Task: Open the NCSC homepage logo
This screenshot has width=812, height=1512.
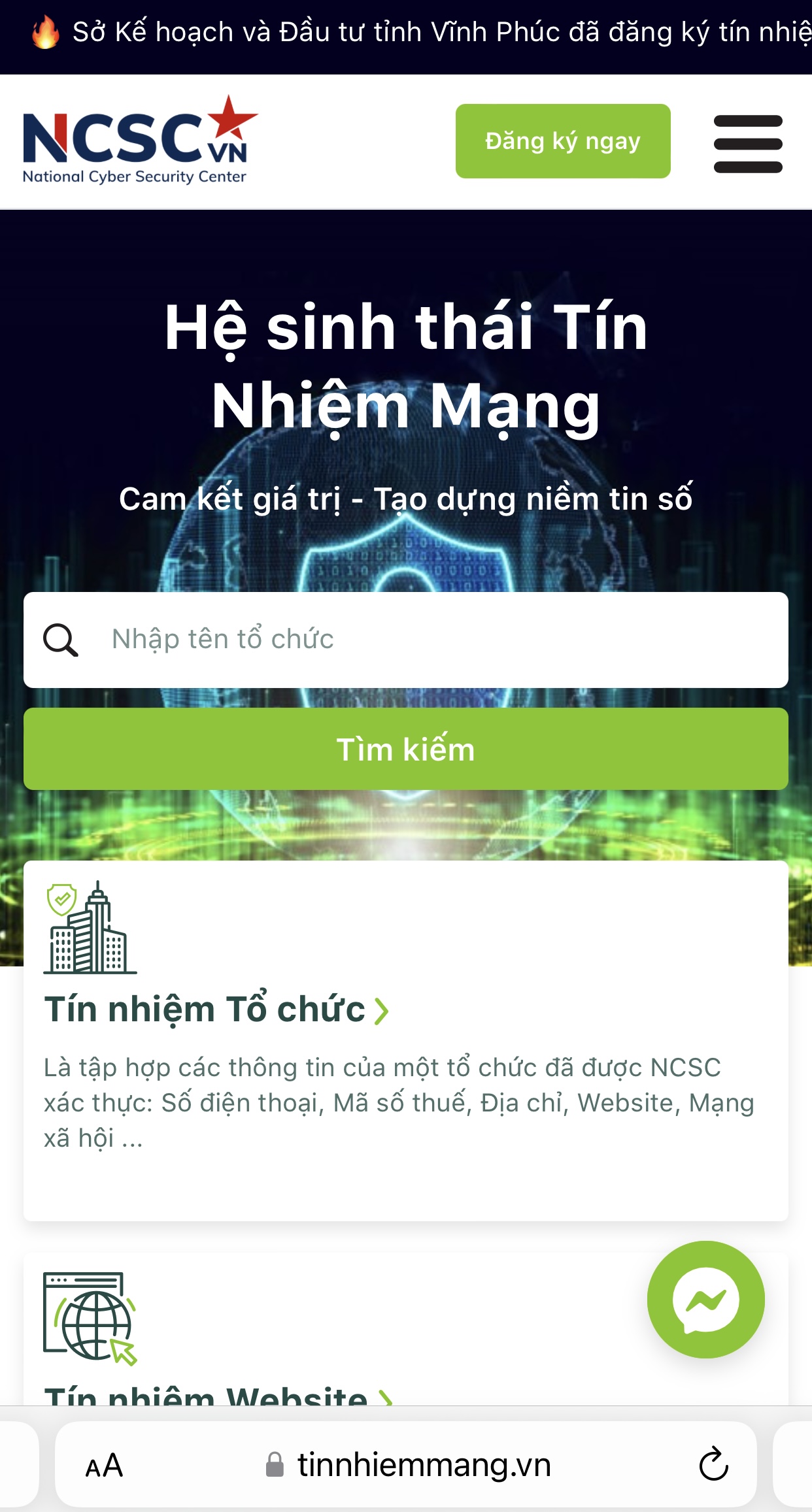Action: (x=139, y=140)
